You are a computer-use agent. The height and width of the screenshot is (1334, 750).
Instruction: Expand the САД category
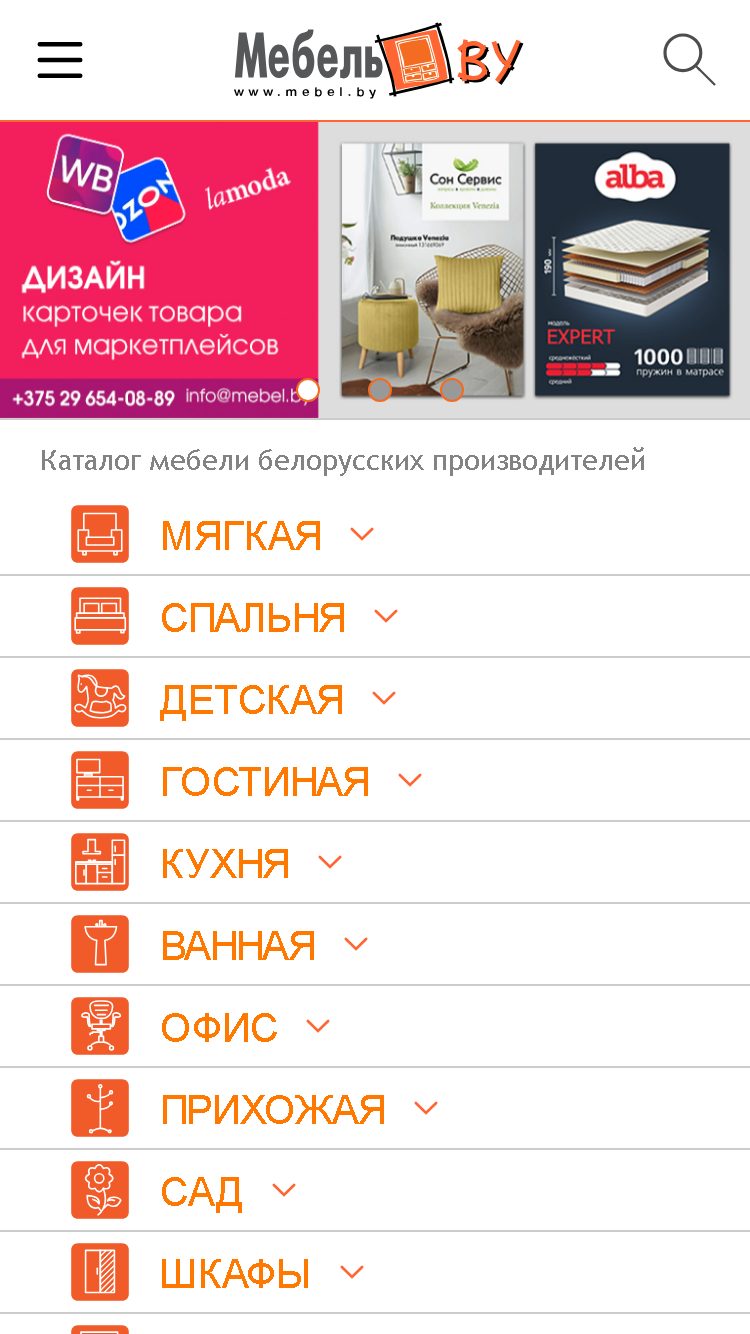[x=375, y=1191]
